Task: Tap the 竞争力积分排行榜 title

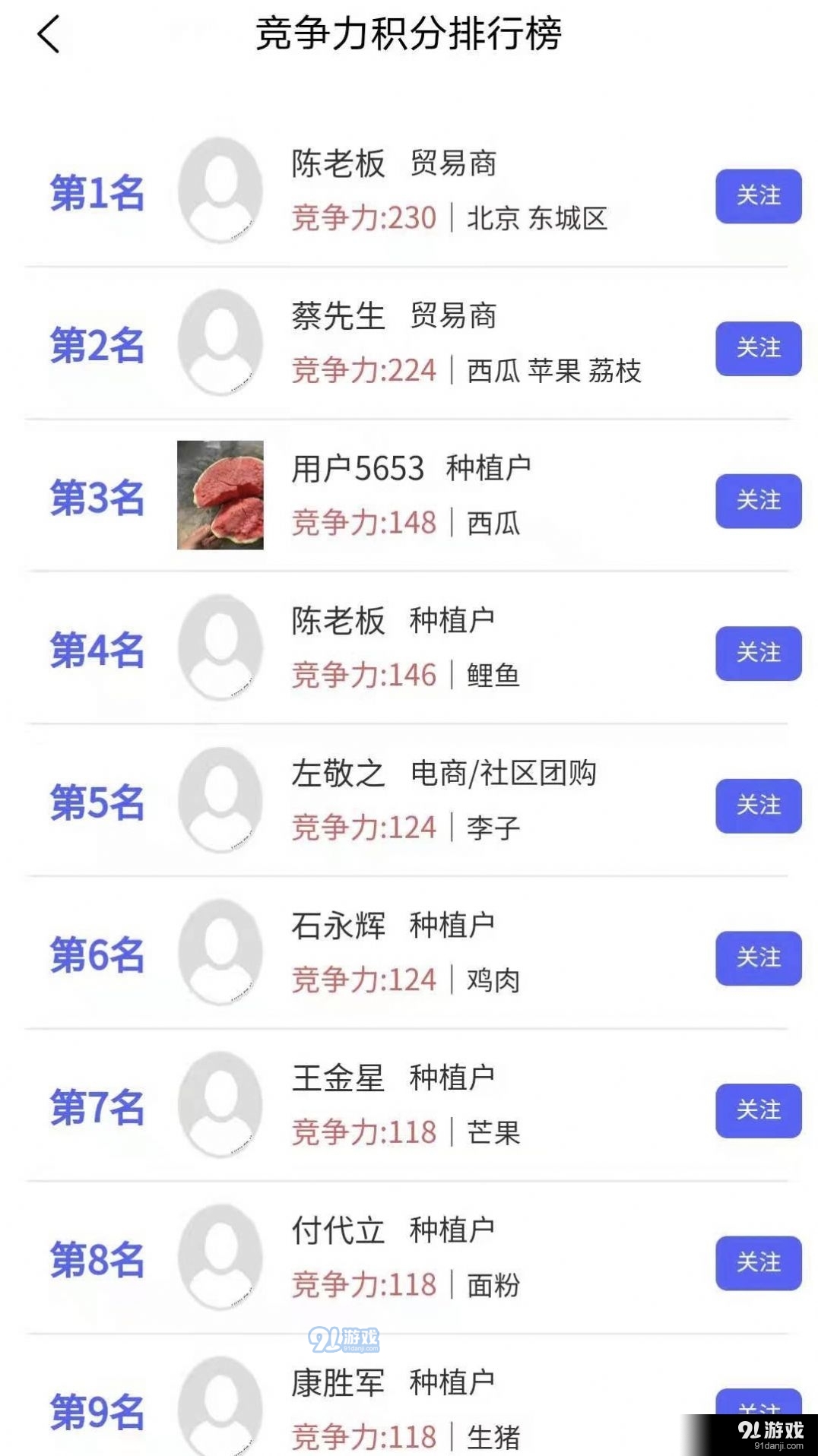Action: 409,34
